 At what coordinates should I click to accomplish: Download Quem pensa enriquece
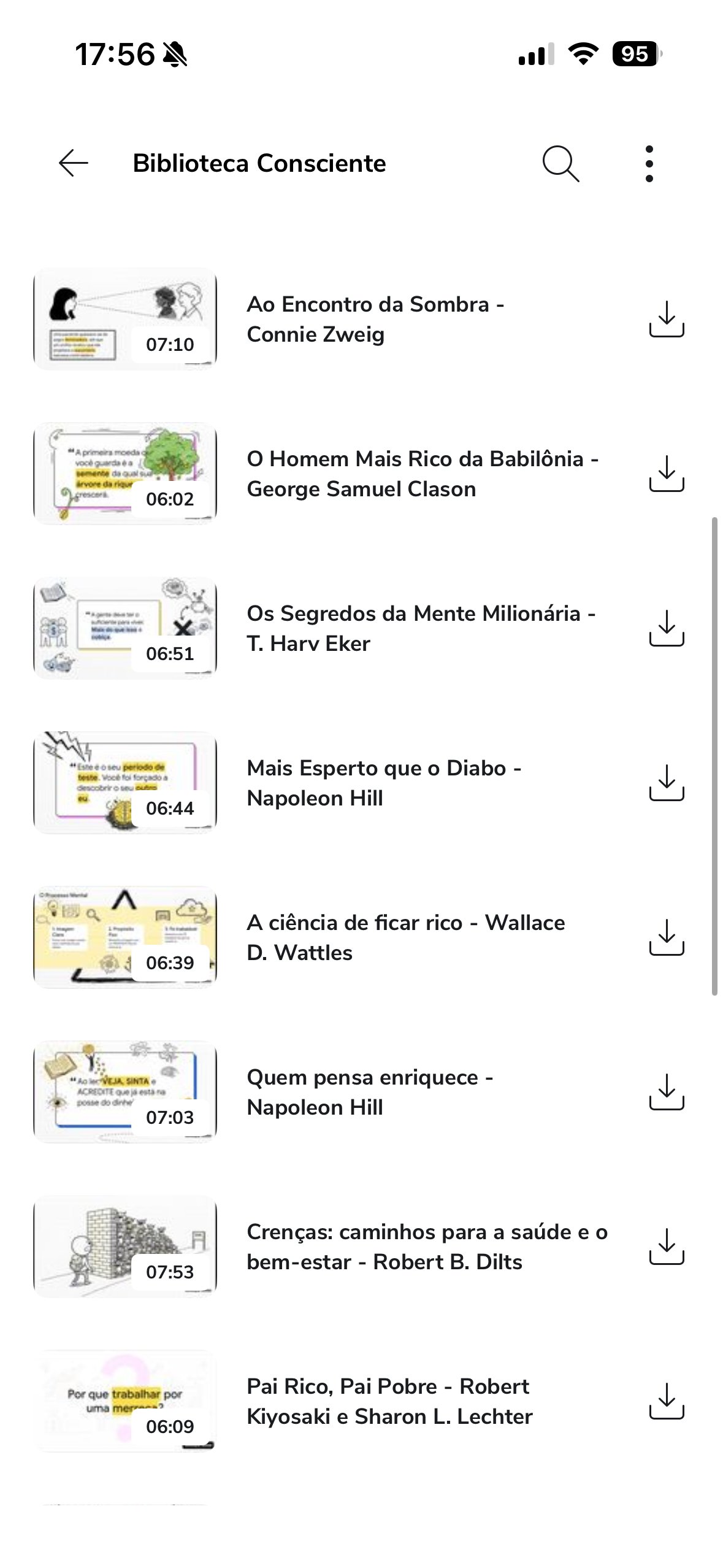(667, 1092)
